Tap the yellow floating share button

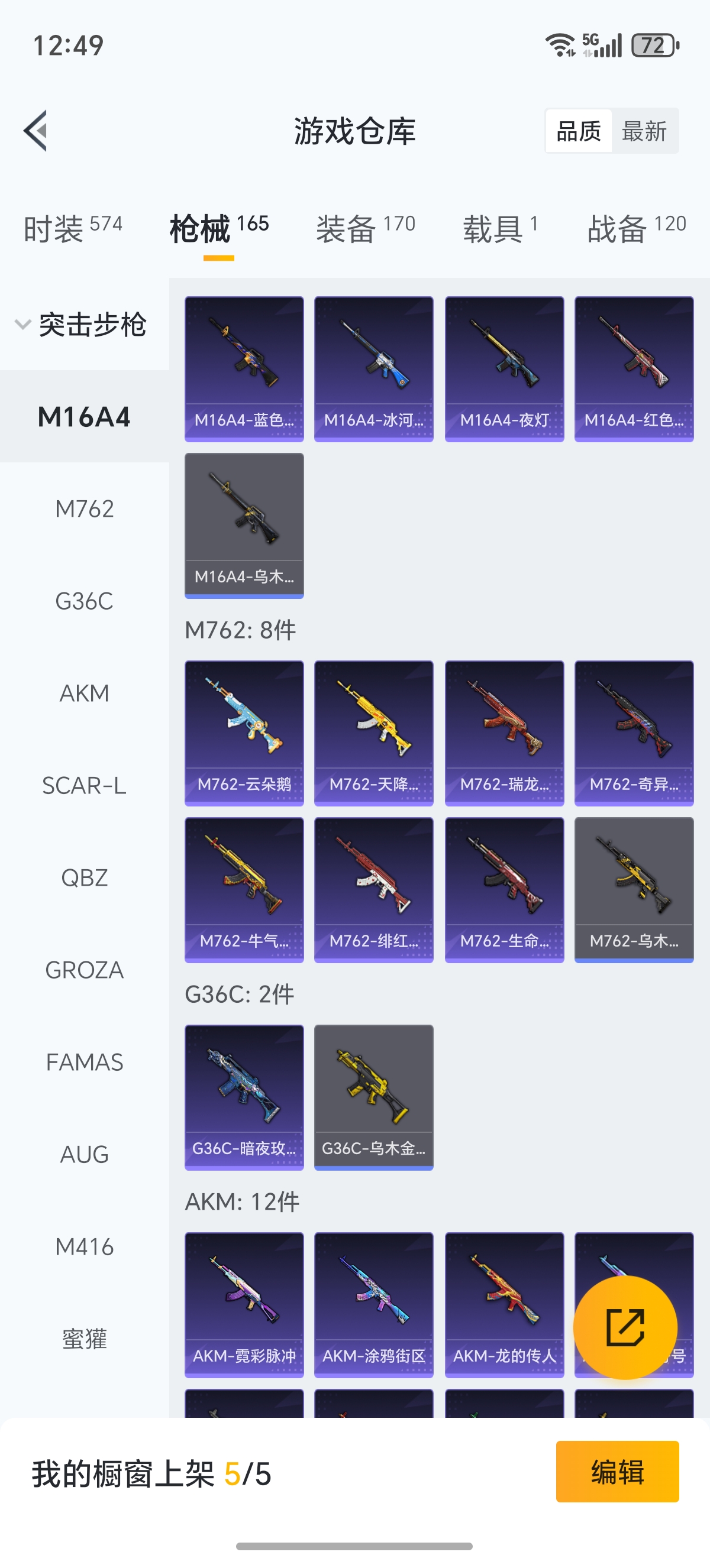tap(625, 1327)
